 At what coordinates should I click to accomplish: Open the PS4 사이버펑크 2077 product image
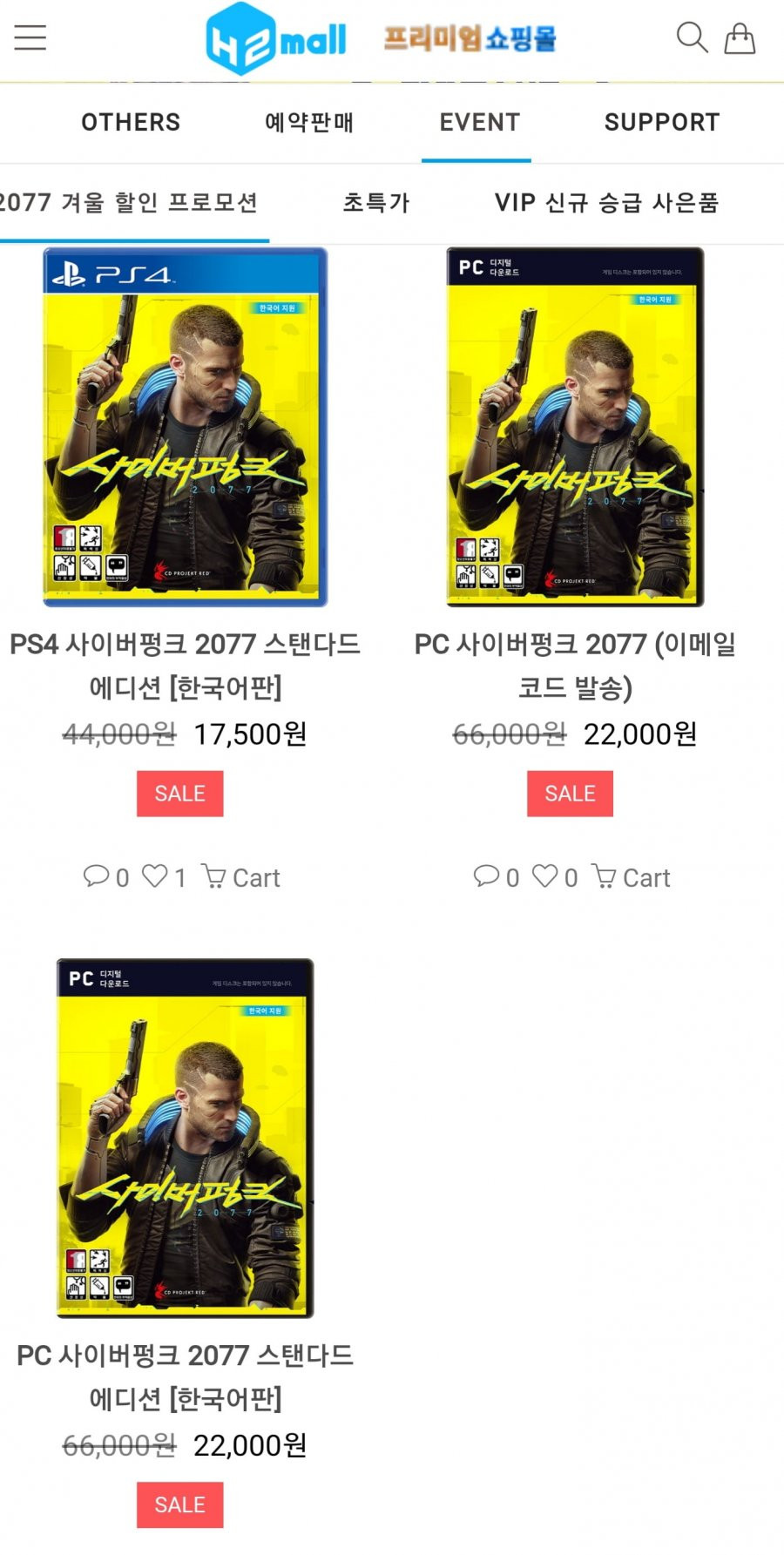coord(185,427)
